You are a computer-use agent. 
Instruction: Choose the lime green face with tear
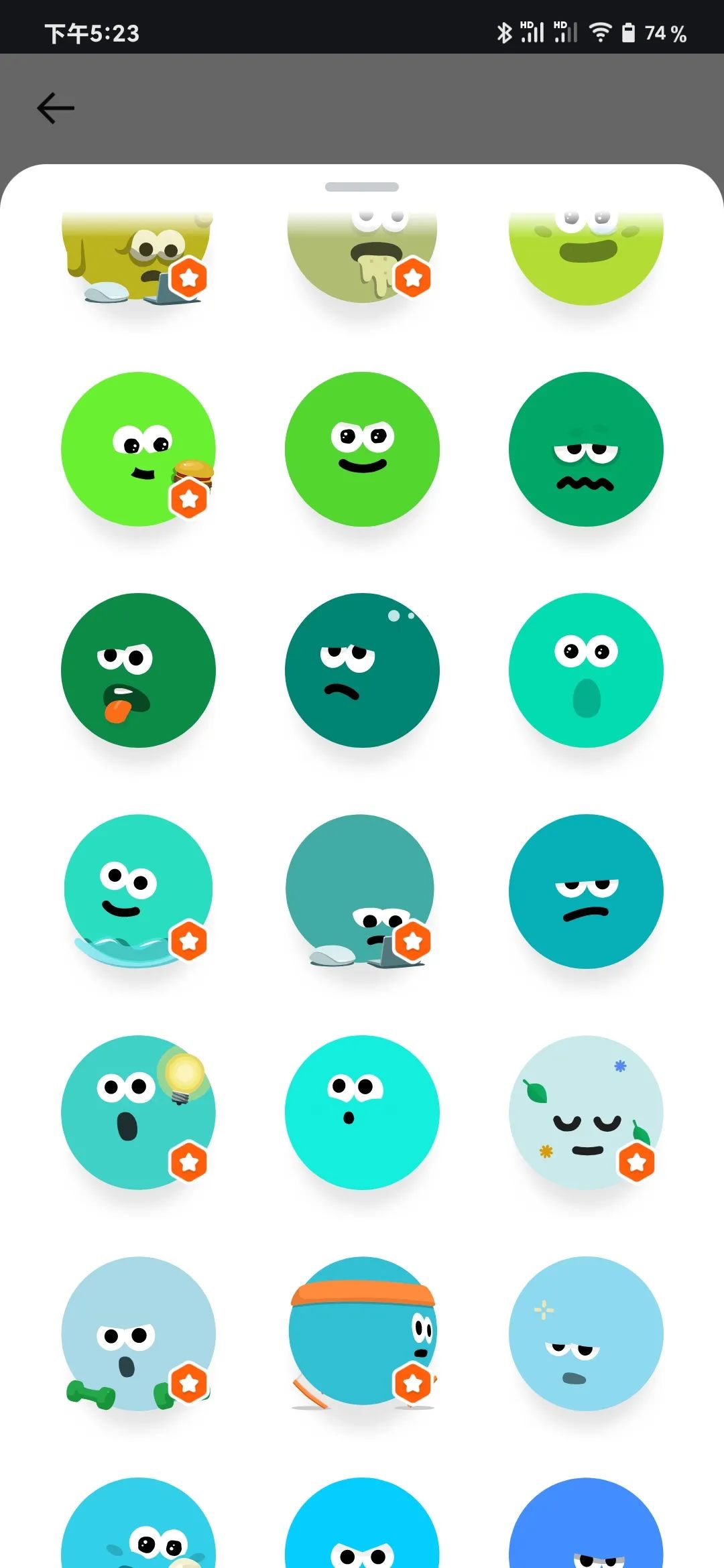click(x=586, y=258)
